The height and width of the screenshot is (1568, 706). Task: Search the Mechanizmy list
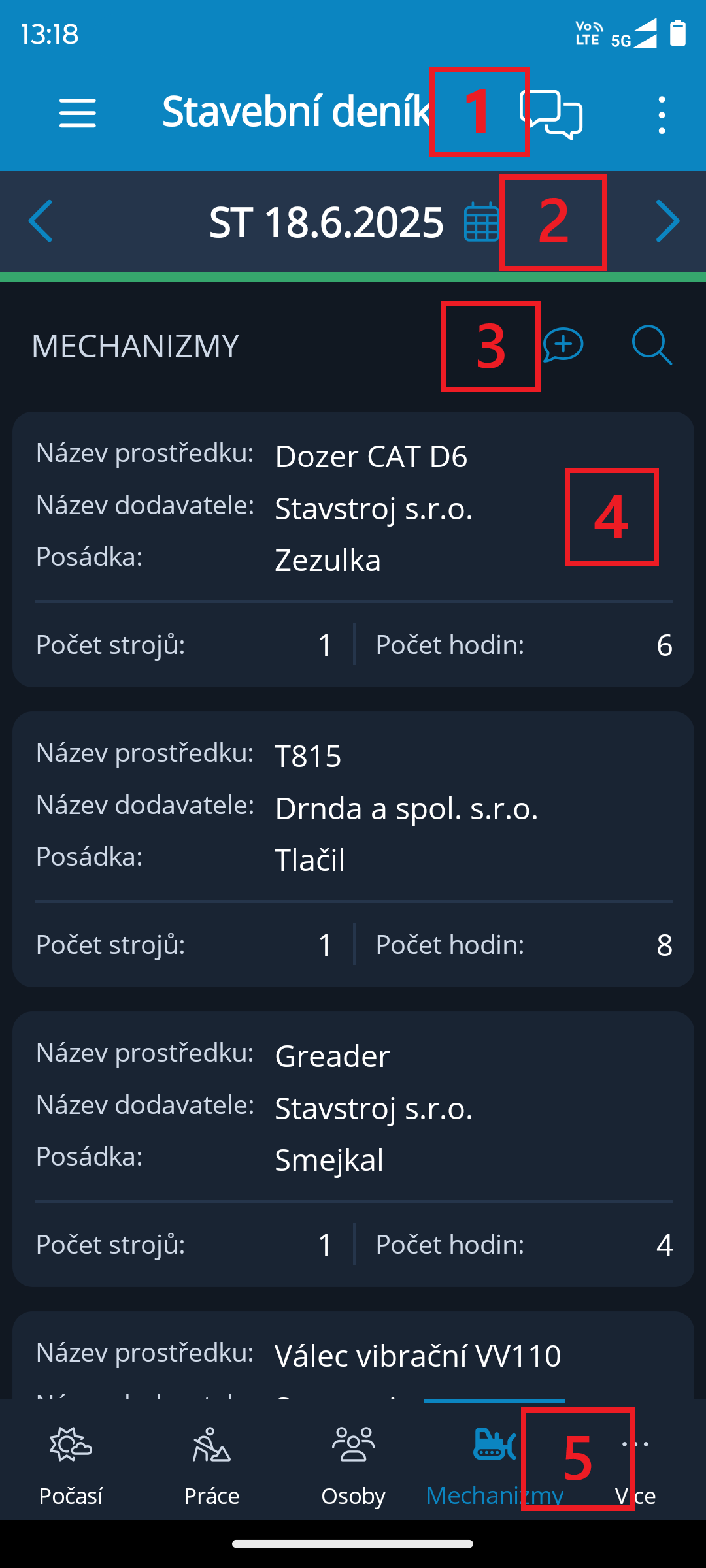652,345
